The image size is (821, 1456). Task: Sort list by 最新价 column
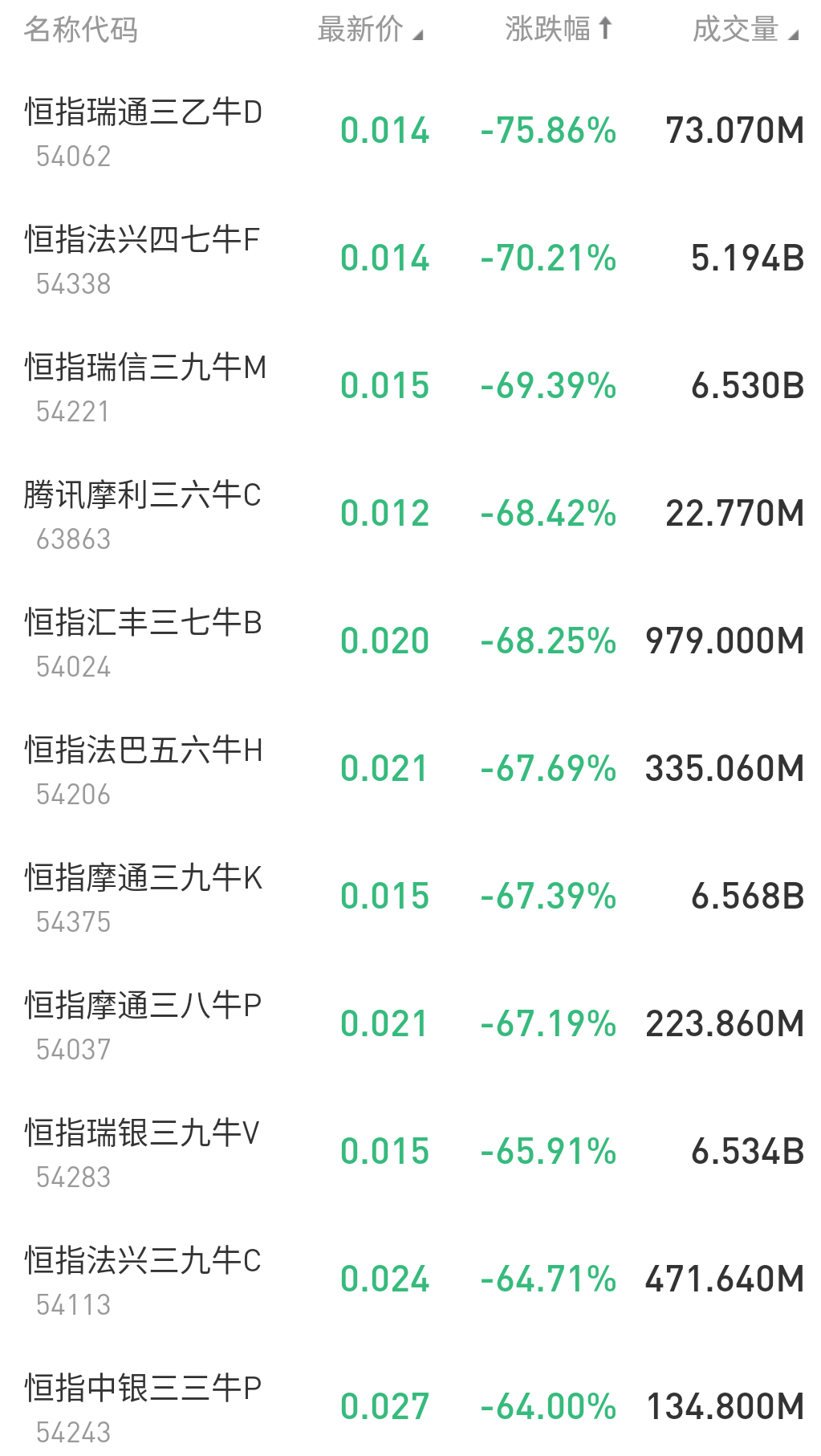point(369,30)
